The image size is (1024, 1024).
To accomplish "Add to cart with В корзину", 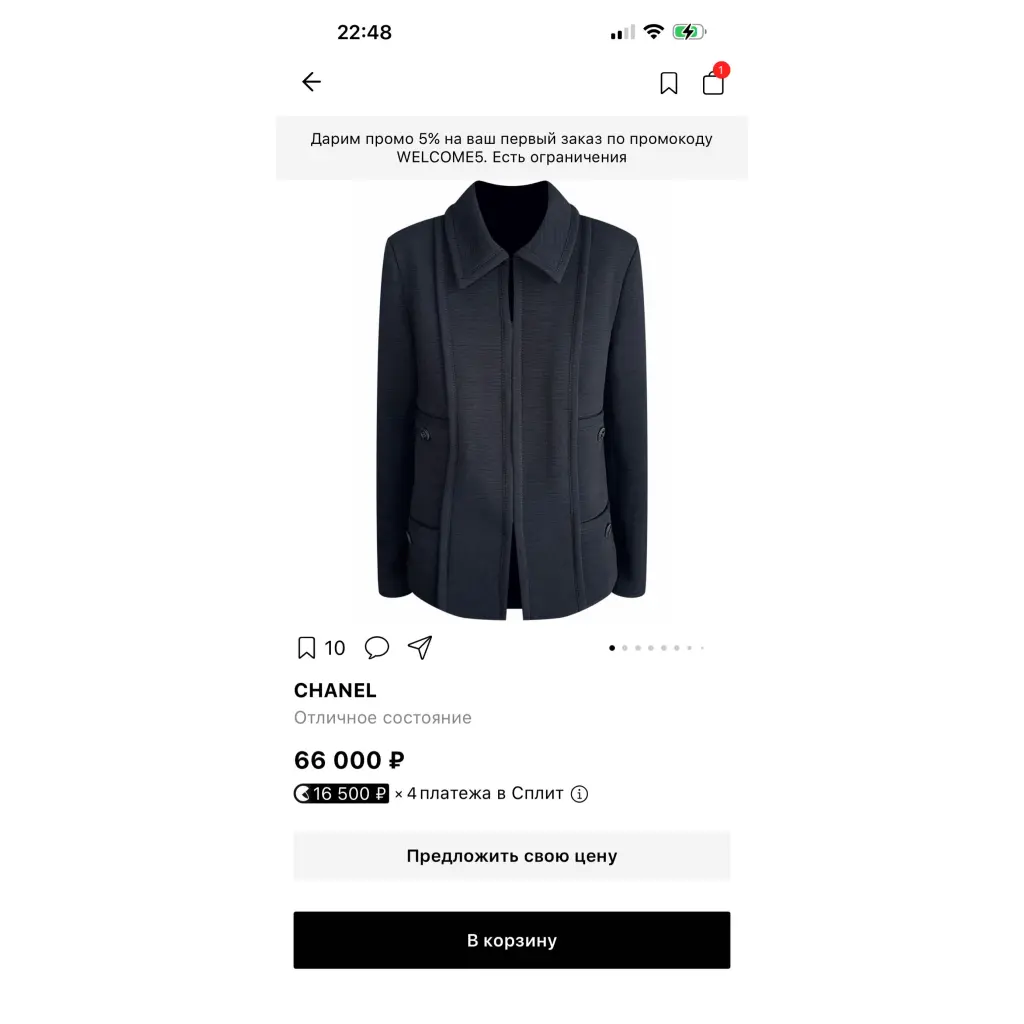I will coord(511,940).
